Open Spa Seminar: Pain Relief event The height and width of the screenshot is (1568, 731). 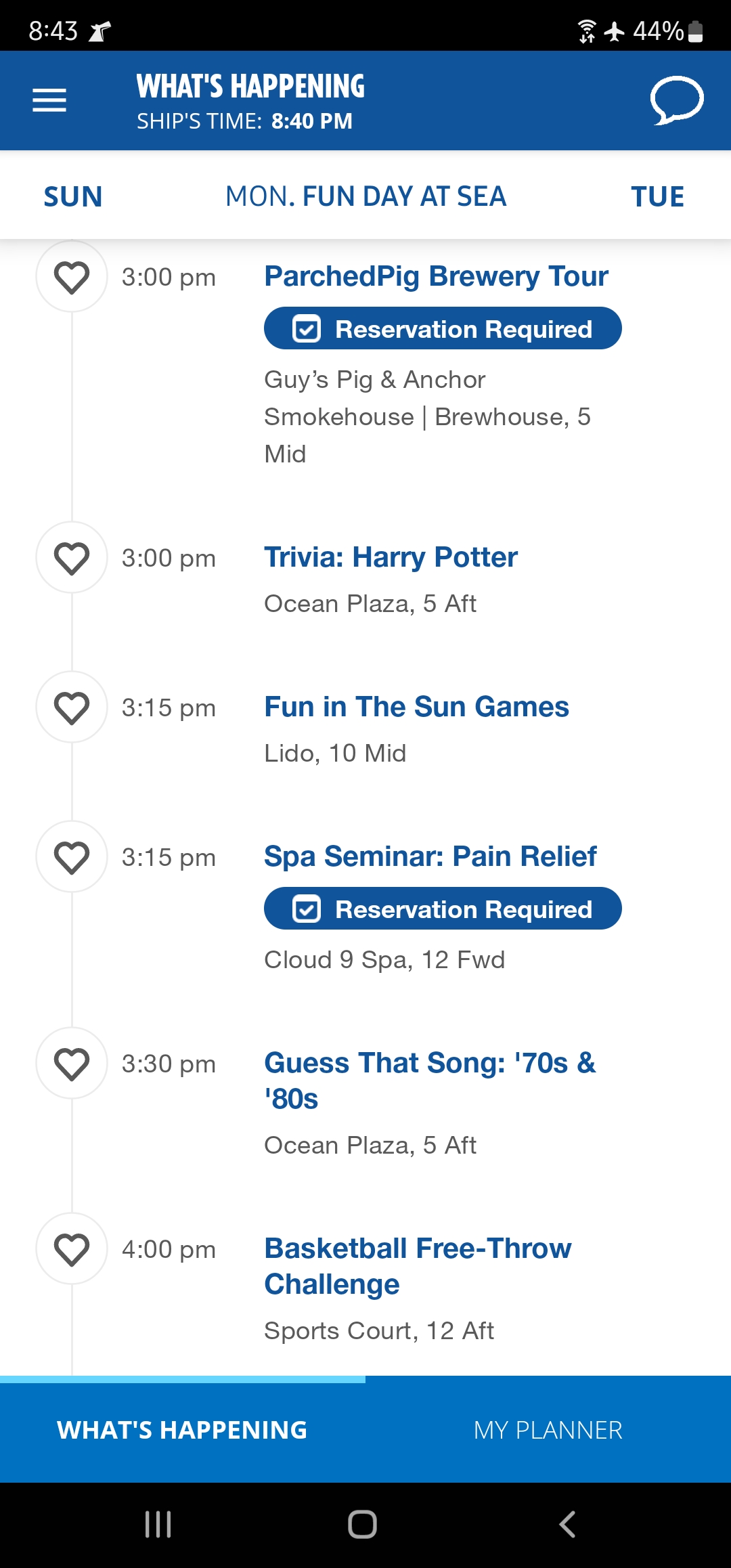click(430, 856)
